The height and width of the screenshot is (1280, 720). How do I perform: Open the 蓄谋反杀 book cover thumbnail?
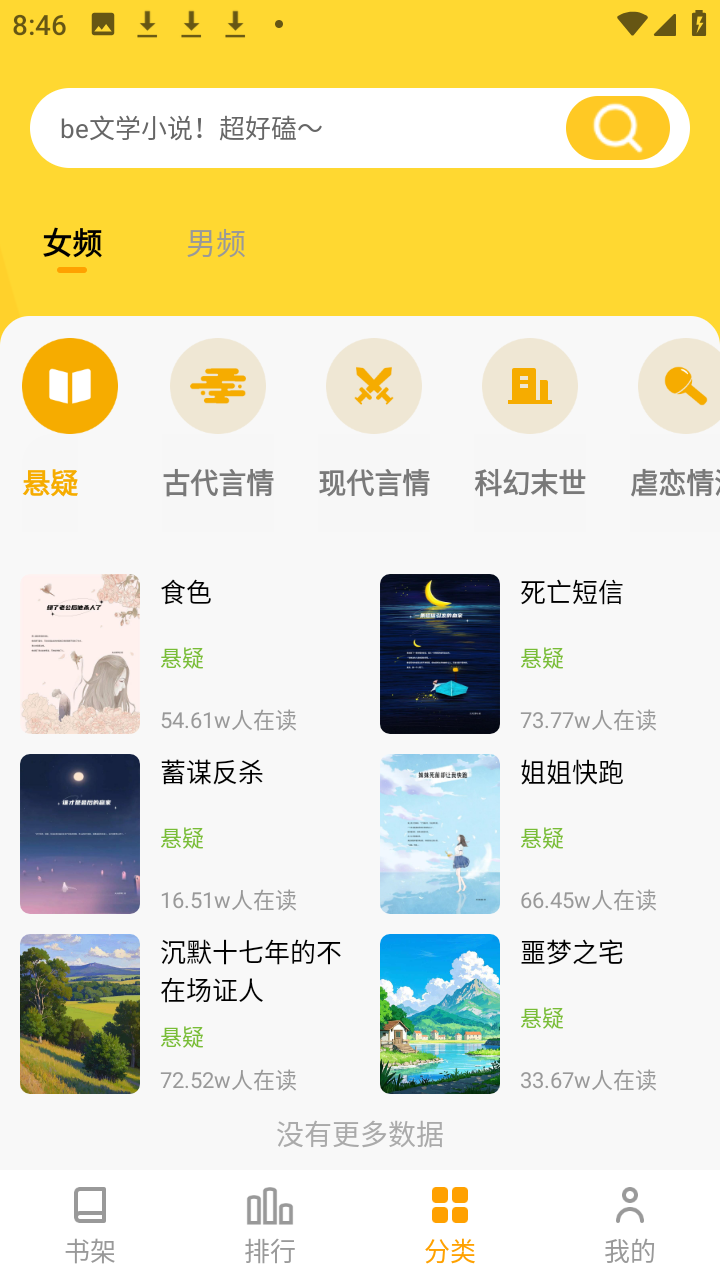(x=80, y=833)
